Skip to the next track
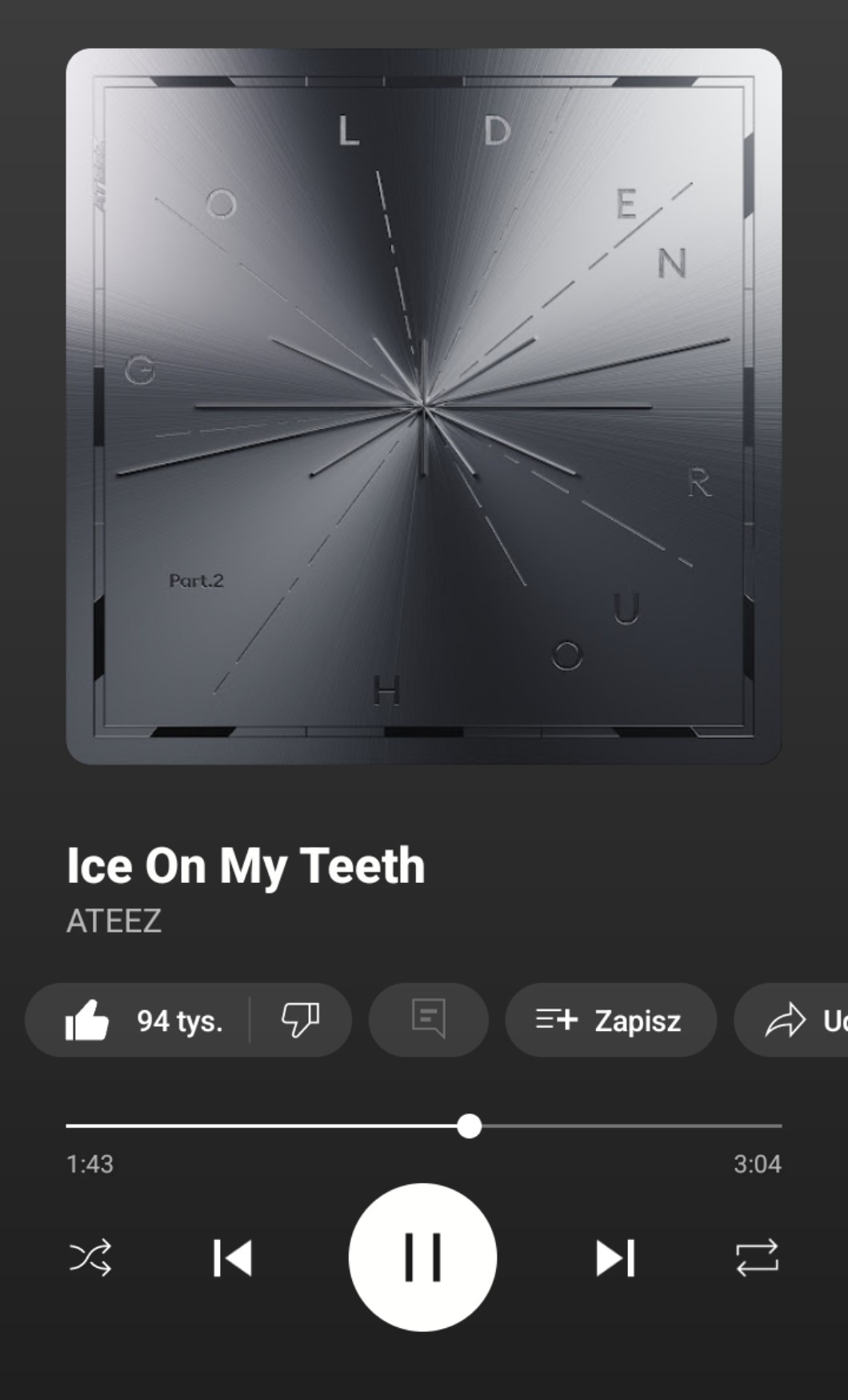 pos(615,1258)
